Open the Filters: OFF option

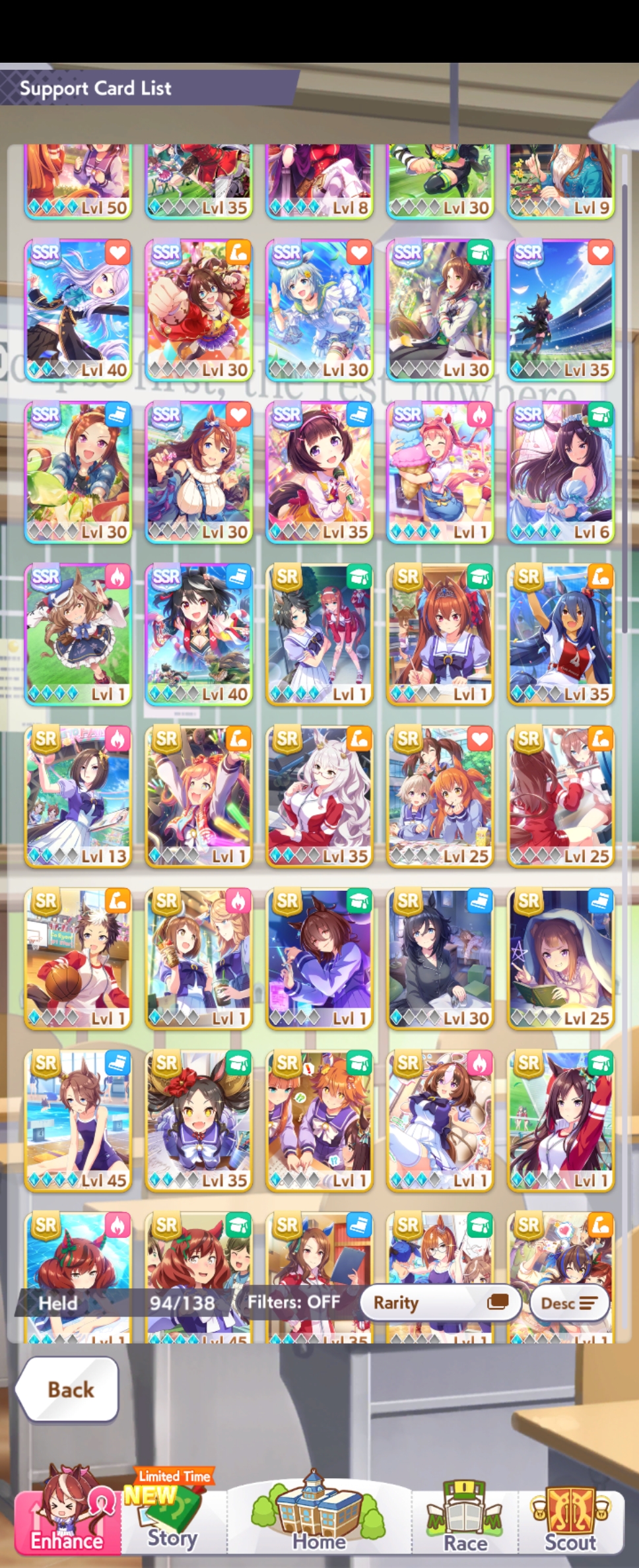click(x=293, y=1301)
